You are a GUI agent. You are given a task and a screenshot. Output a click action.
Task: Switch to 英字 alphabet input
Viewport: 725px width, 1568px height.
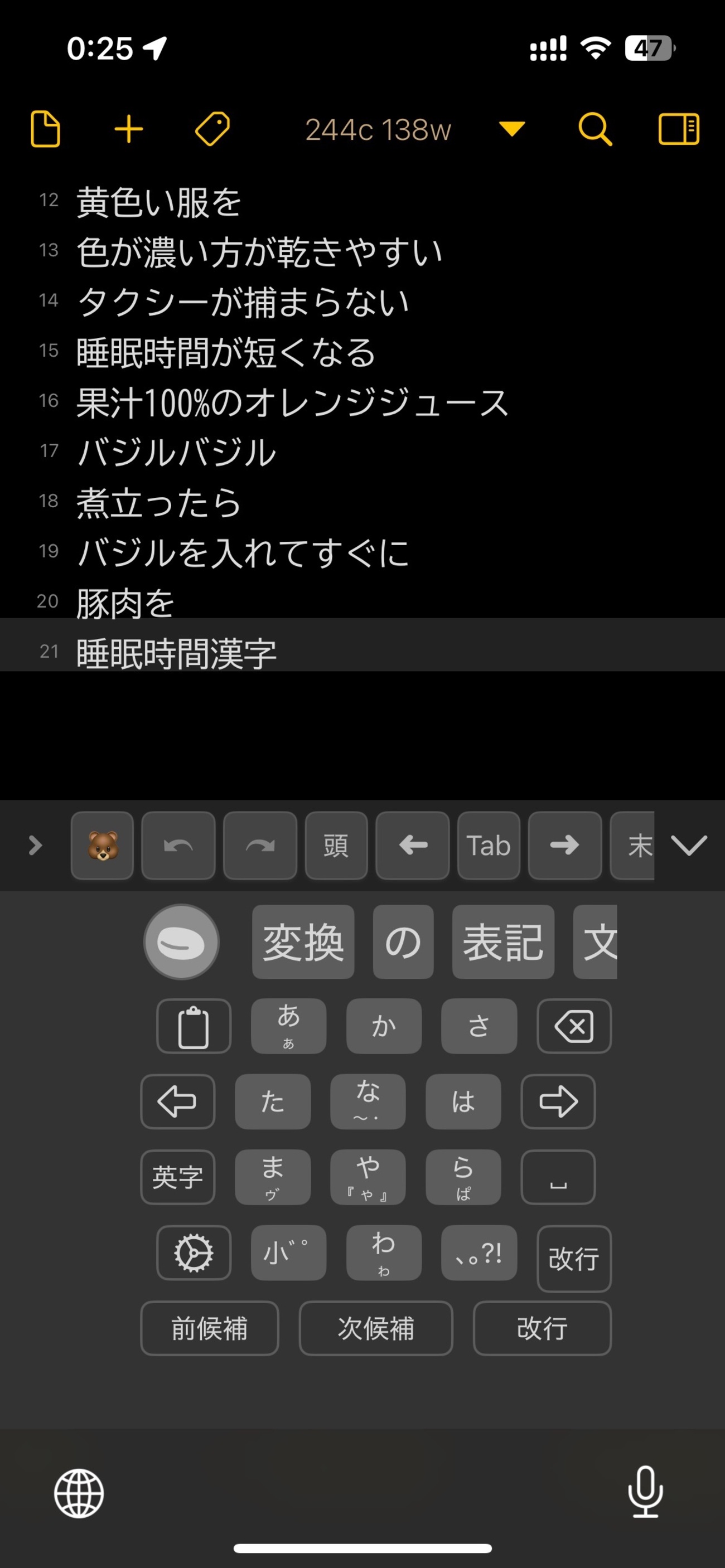point(178,1177)
